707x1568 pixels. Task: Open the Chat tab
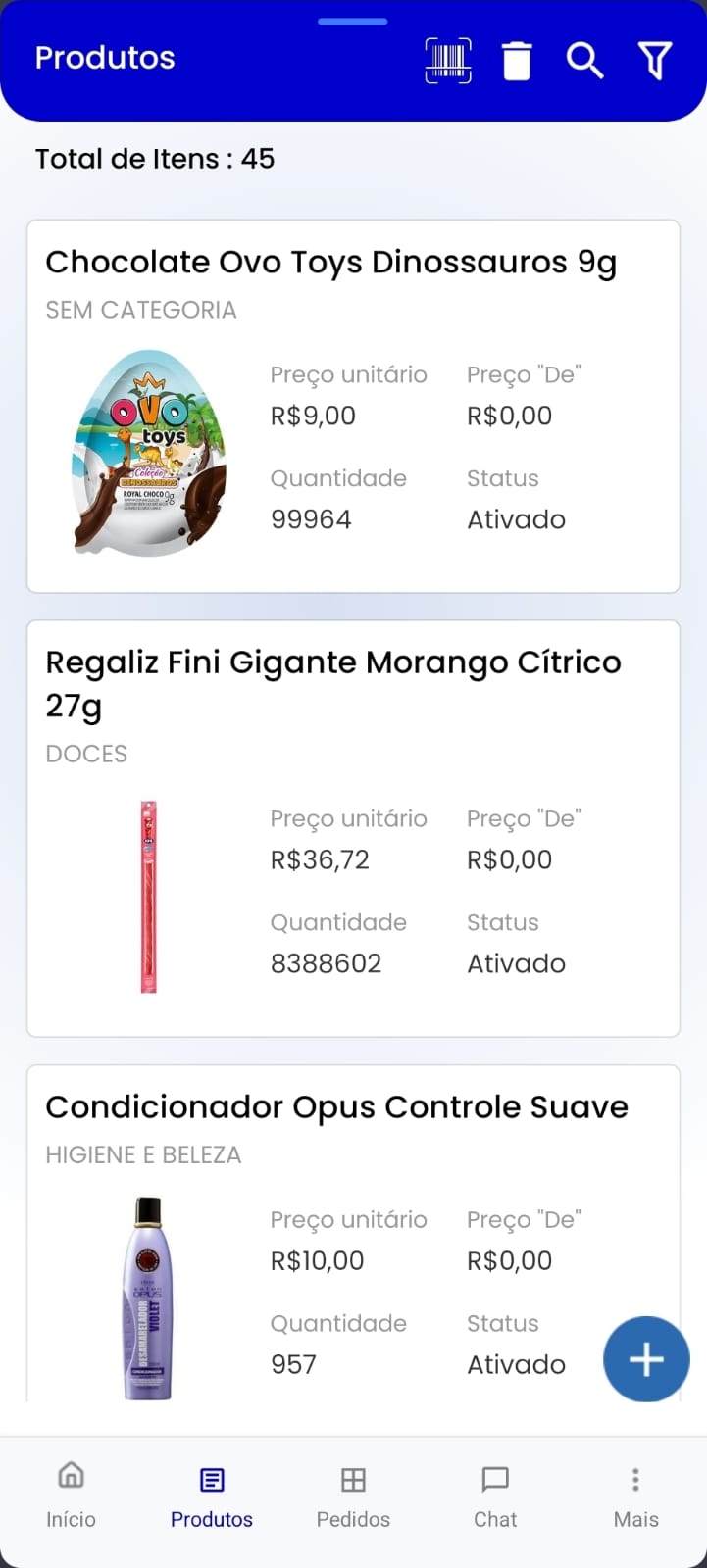495,1495
